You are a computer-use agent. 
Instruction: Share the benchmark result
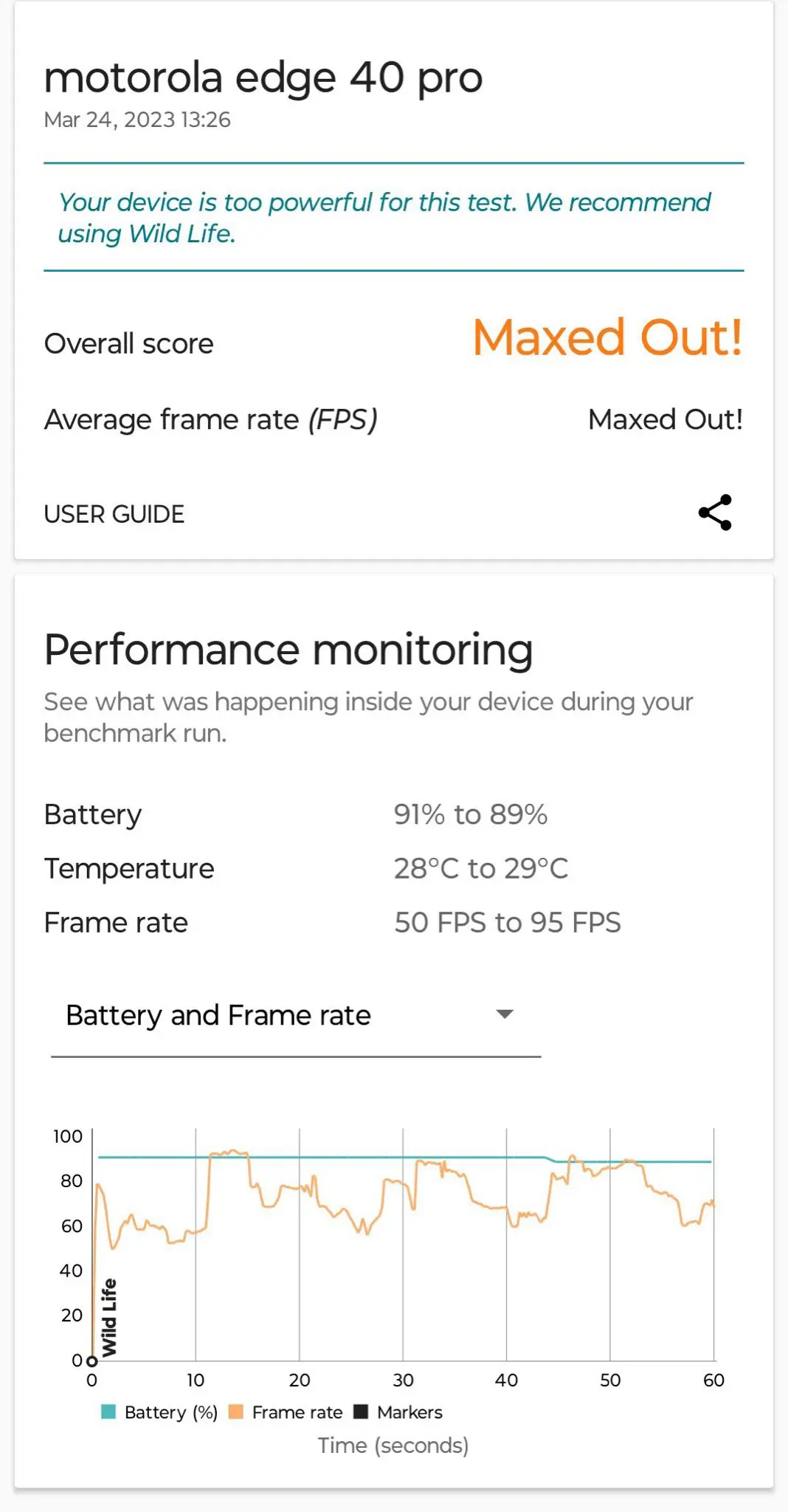tap(715, 512)
